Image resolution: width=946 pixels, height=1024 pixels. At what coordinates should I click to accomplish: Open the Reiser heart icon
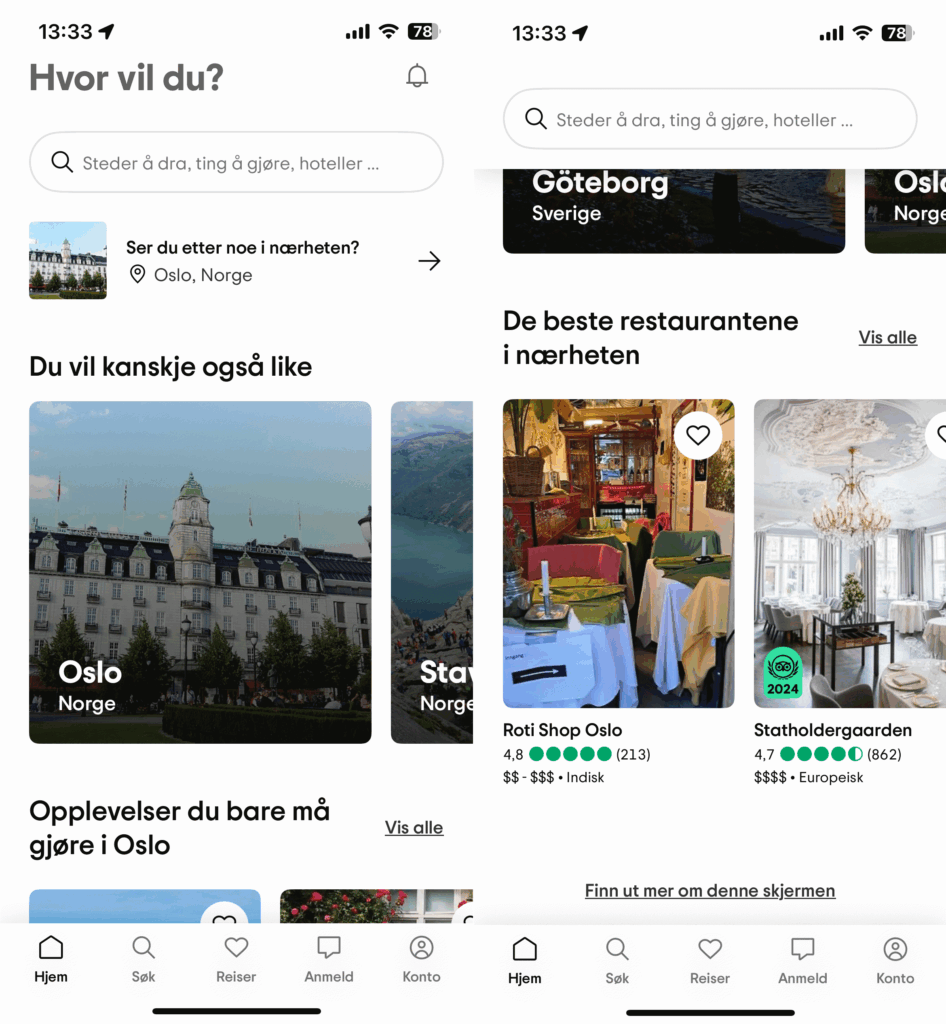[236, 947]
